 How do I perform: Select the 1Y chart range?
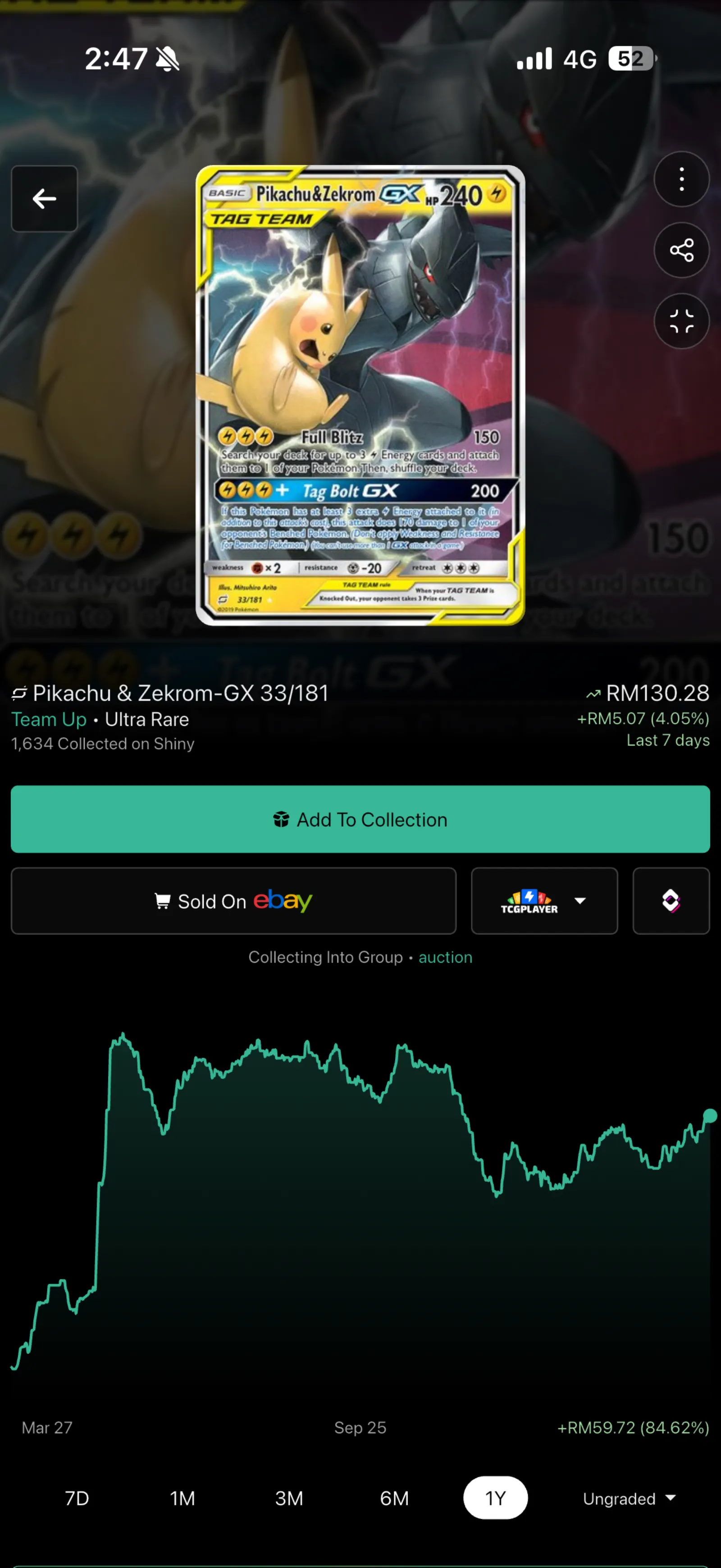pos(495,1498)
